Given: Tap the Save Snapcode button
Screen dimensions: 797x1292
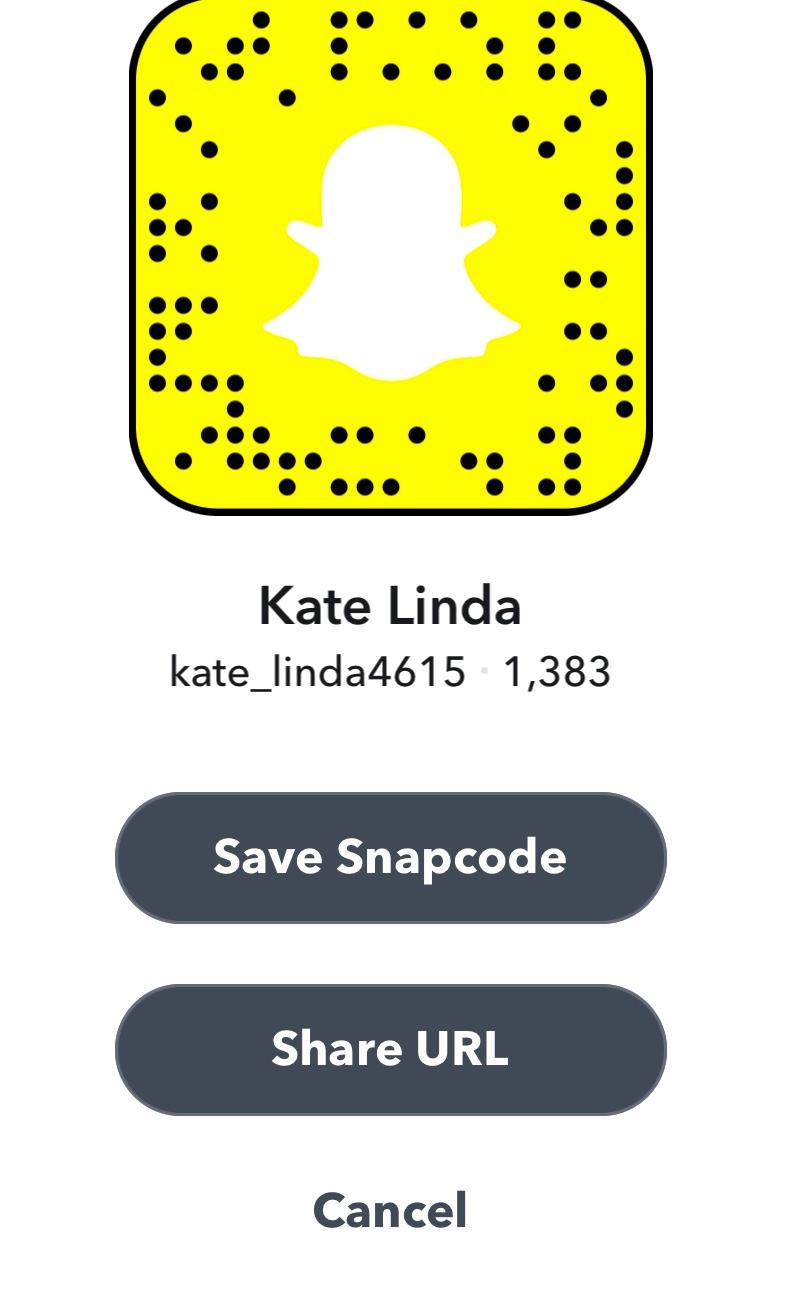Looking at the screenshot, I should click(390, 857).
